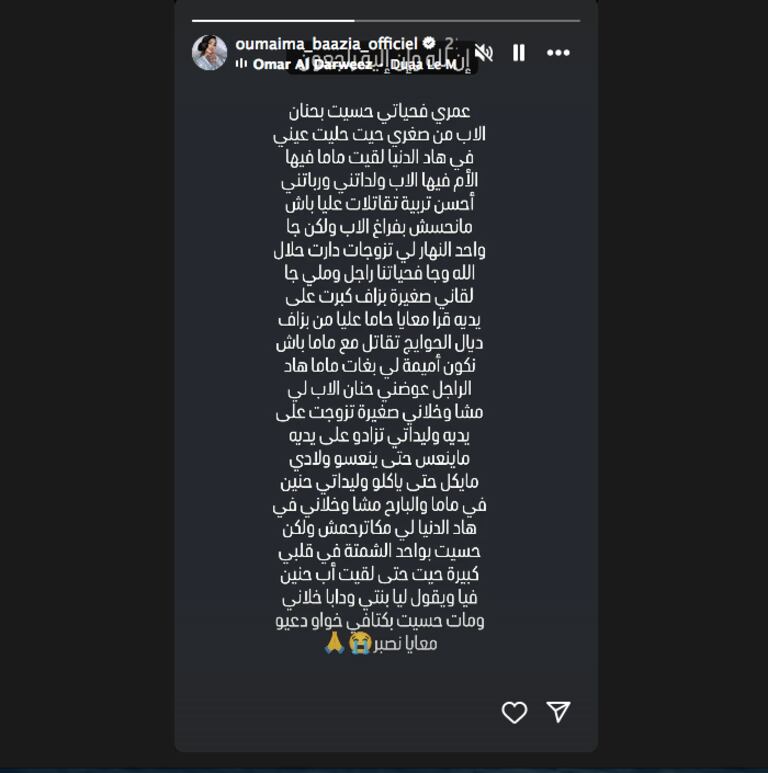Mute the story audio with the speaker icon
The width and height of the screenshot is (768, 773).
coord(484,53)
